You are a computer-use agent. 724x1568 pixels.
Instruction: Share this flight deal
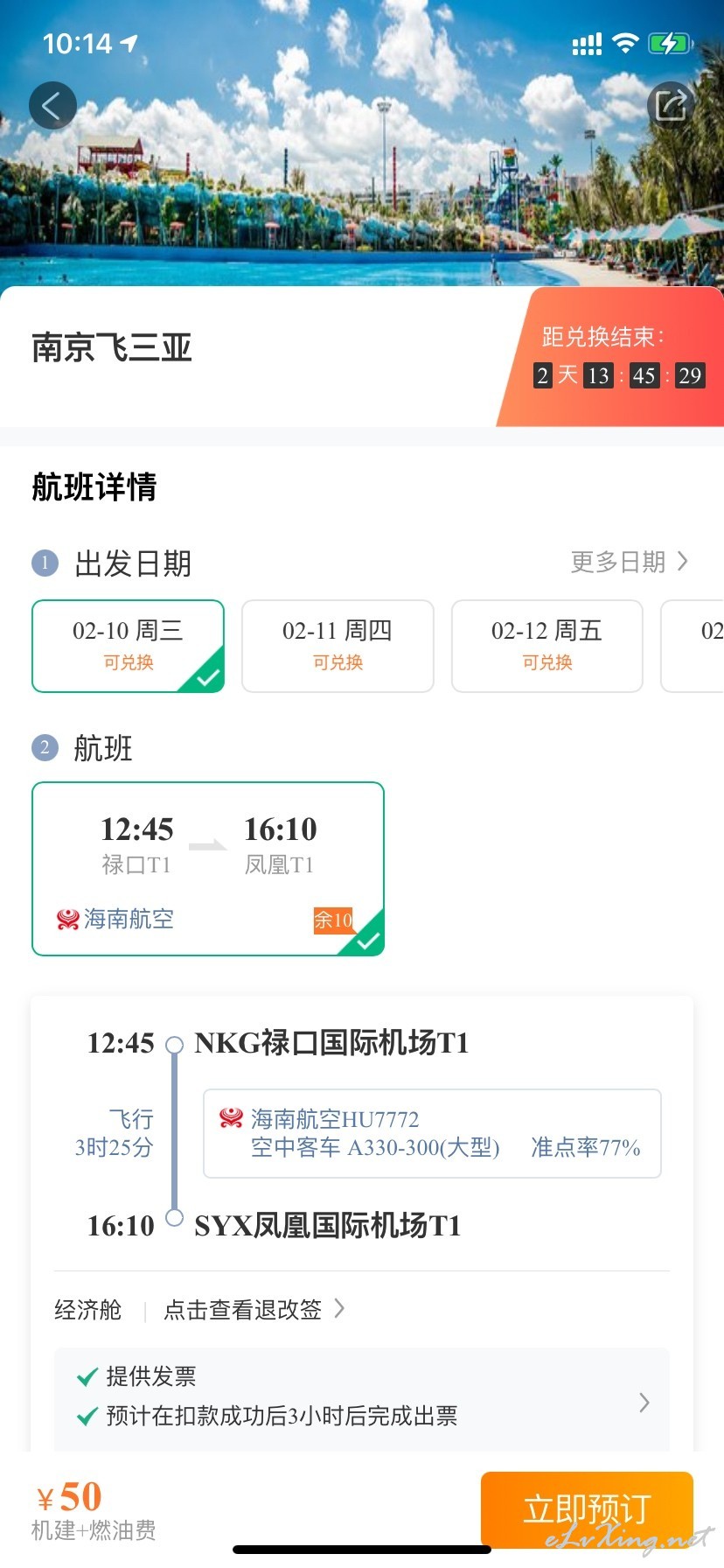(x=671, y=106)
